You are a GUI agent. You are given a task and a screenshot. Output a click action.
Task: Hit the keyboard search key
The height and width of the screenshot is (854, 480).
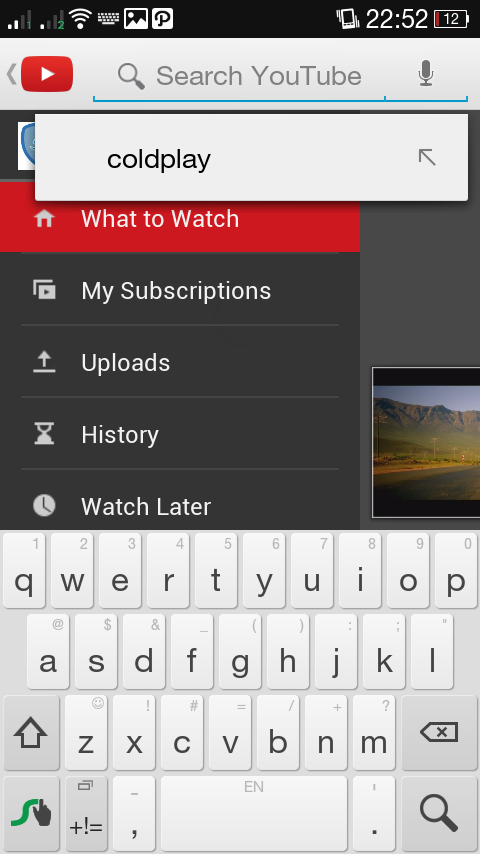coord(439,814)
